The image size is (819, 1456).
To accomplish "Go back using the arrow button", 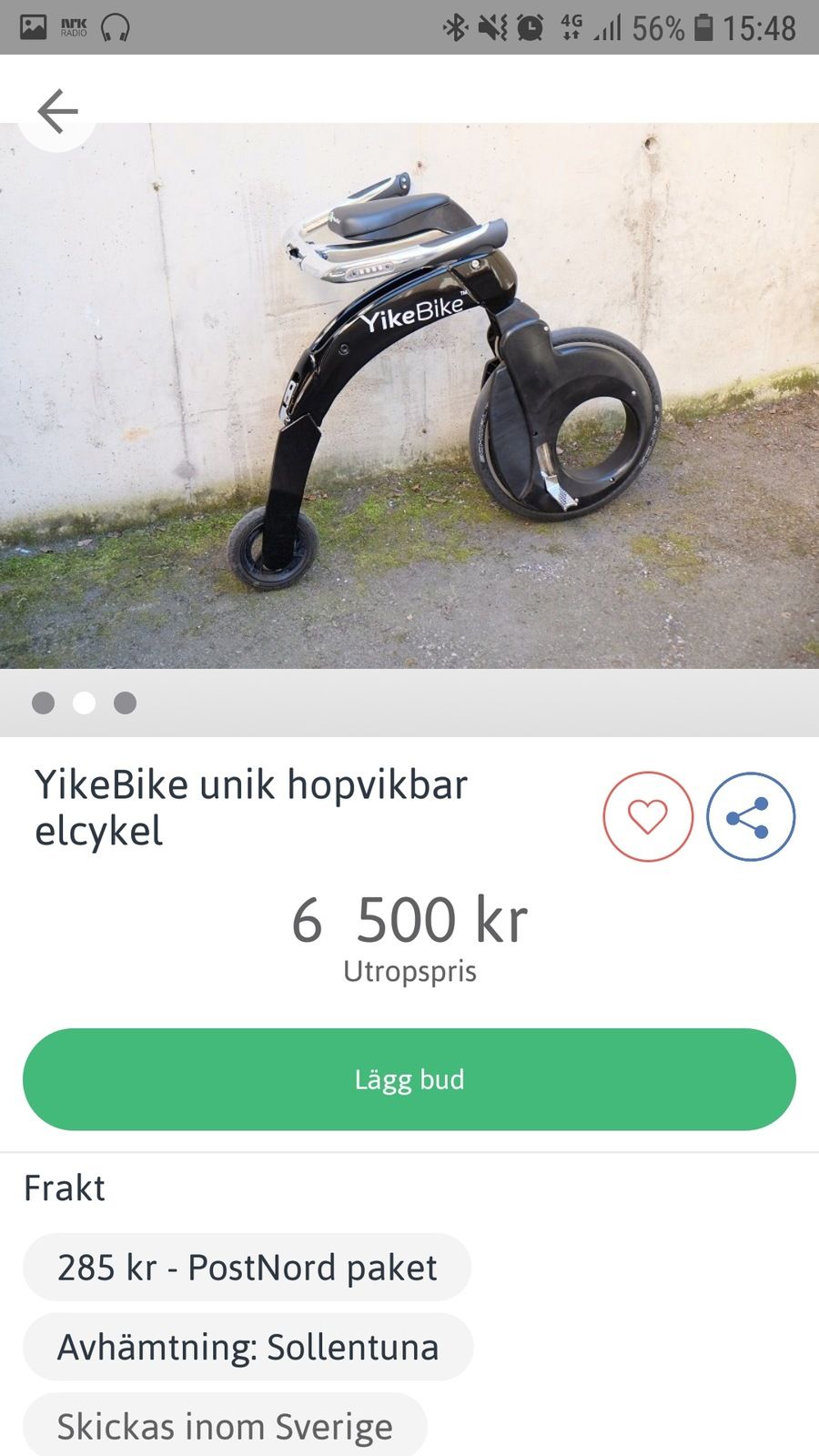I will point(57,112).
